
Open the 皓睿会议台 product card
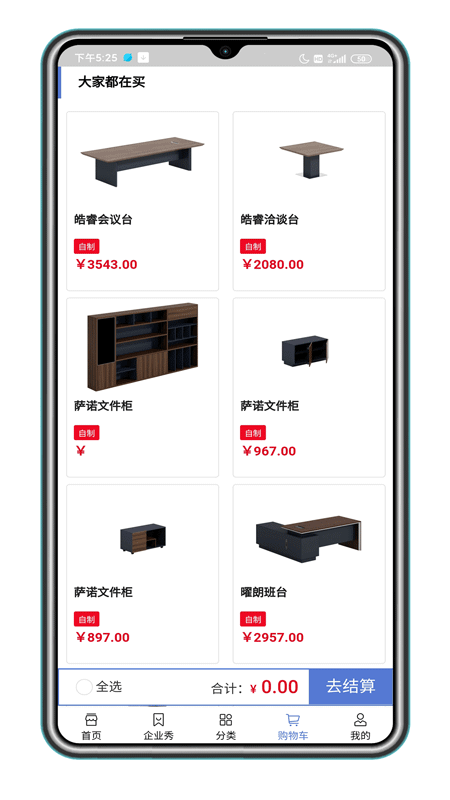tap(142, 201)
